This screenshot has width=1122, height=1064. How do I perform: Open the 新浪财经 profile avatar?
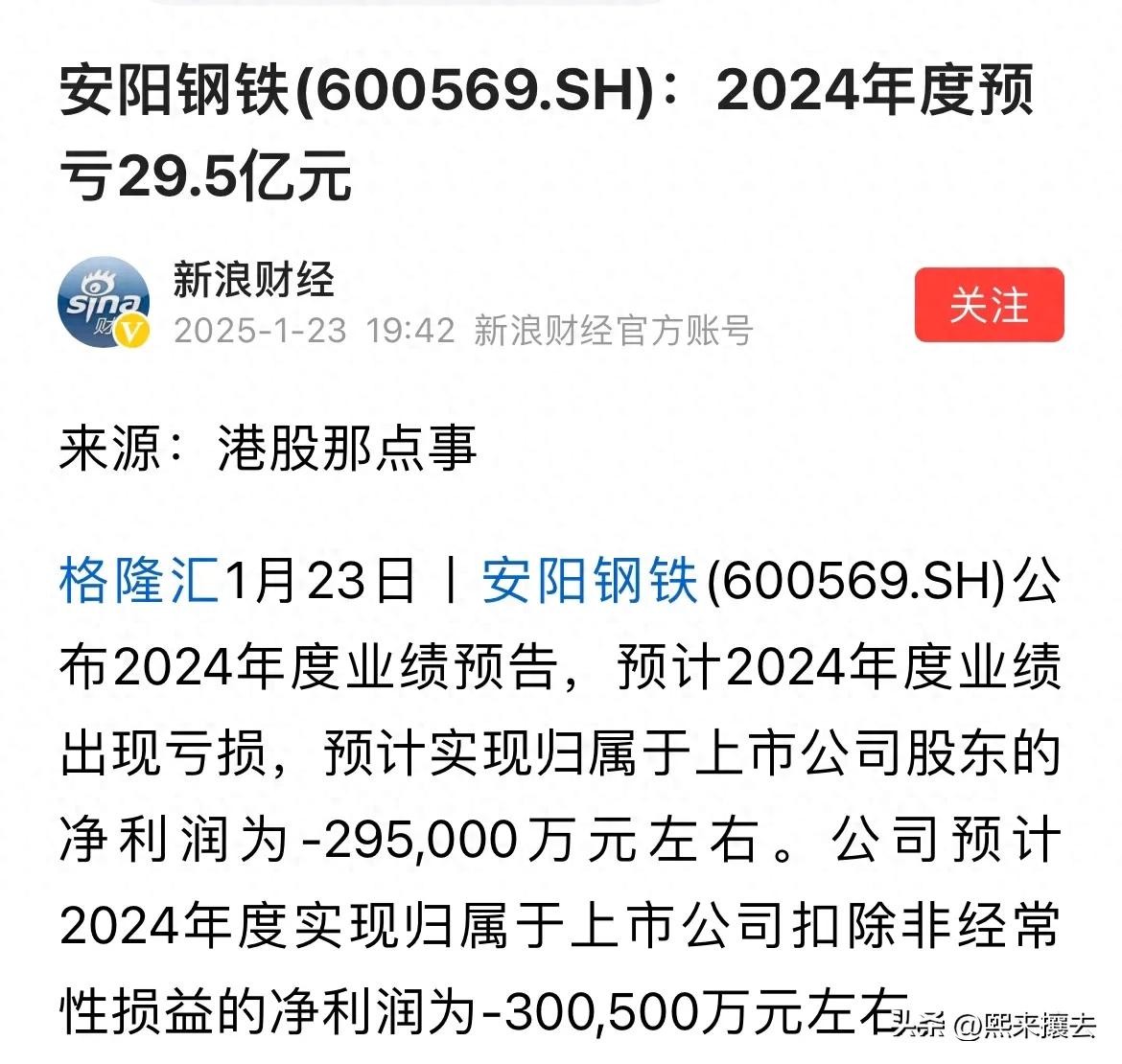point(104,305)
